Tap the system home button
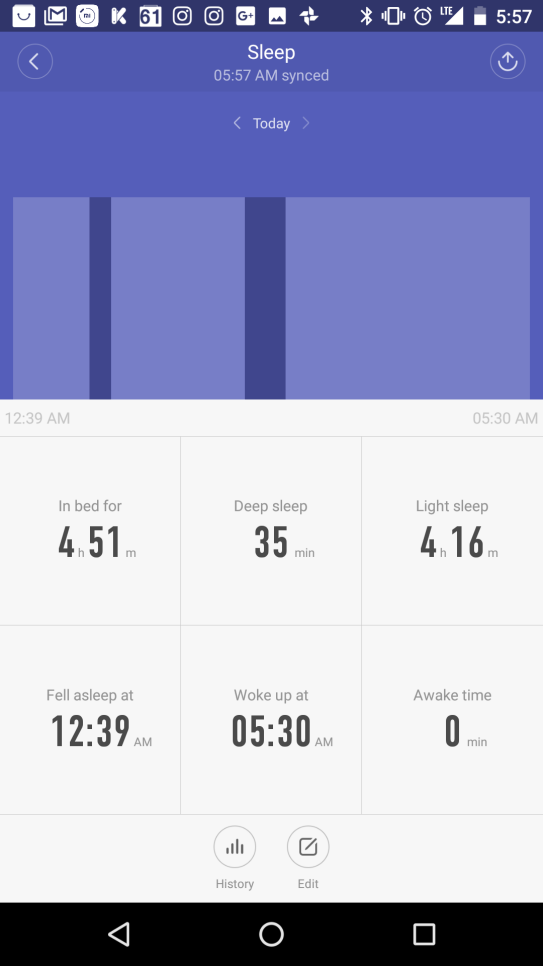This screenshot has width=543, height=966. 271,934
